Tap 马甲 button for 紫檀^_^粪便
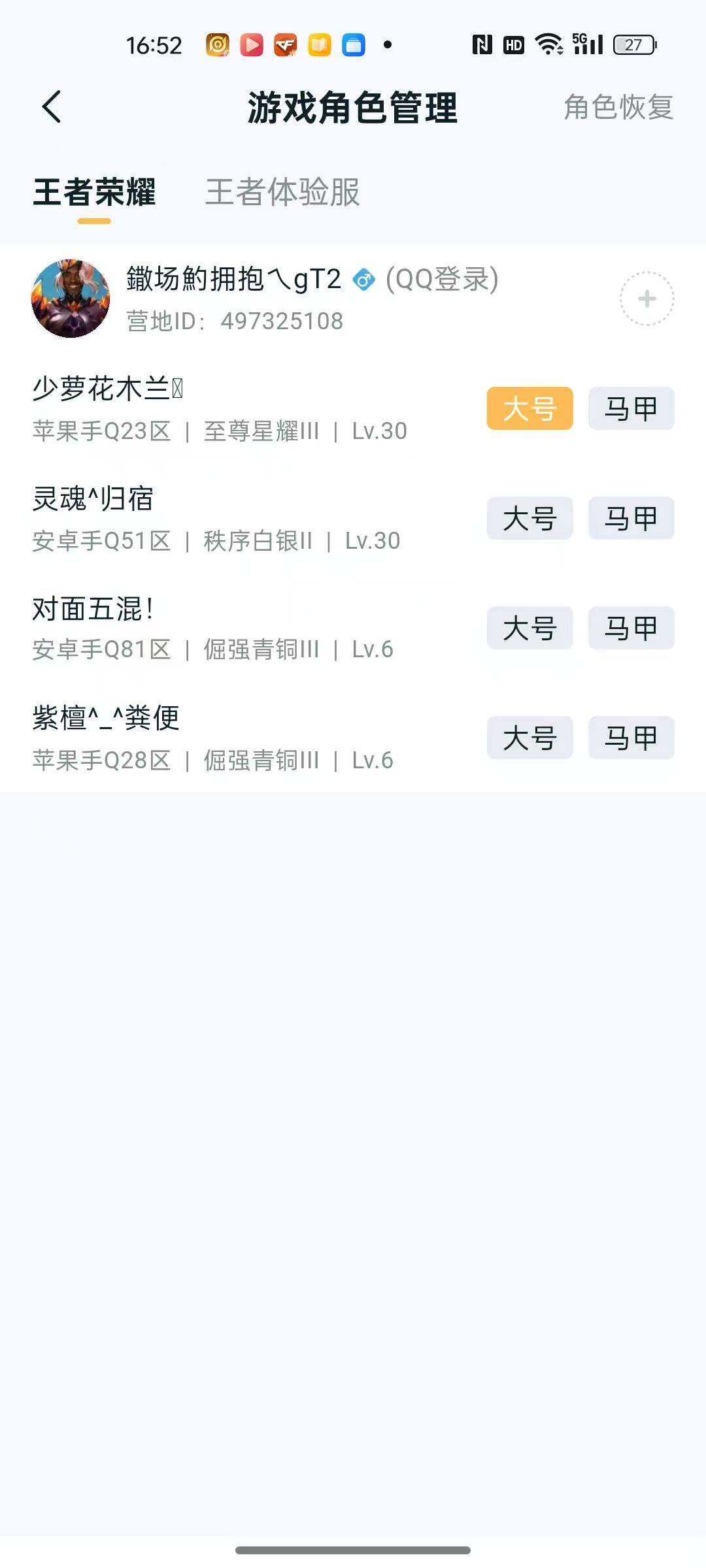The width and height of the screenshot is (706, 1568). pos(631,738)
